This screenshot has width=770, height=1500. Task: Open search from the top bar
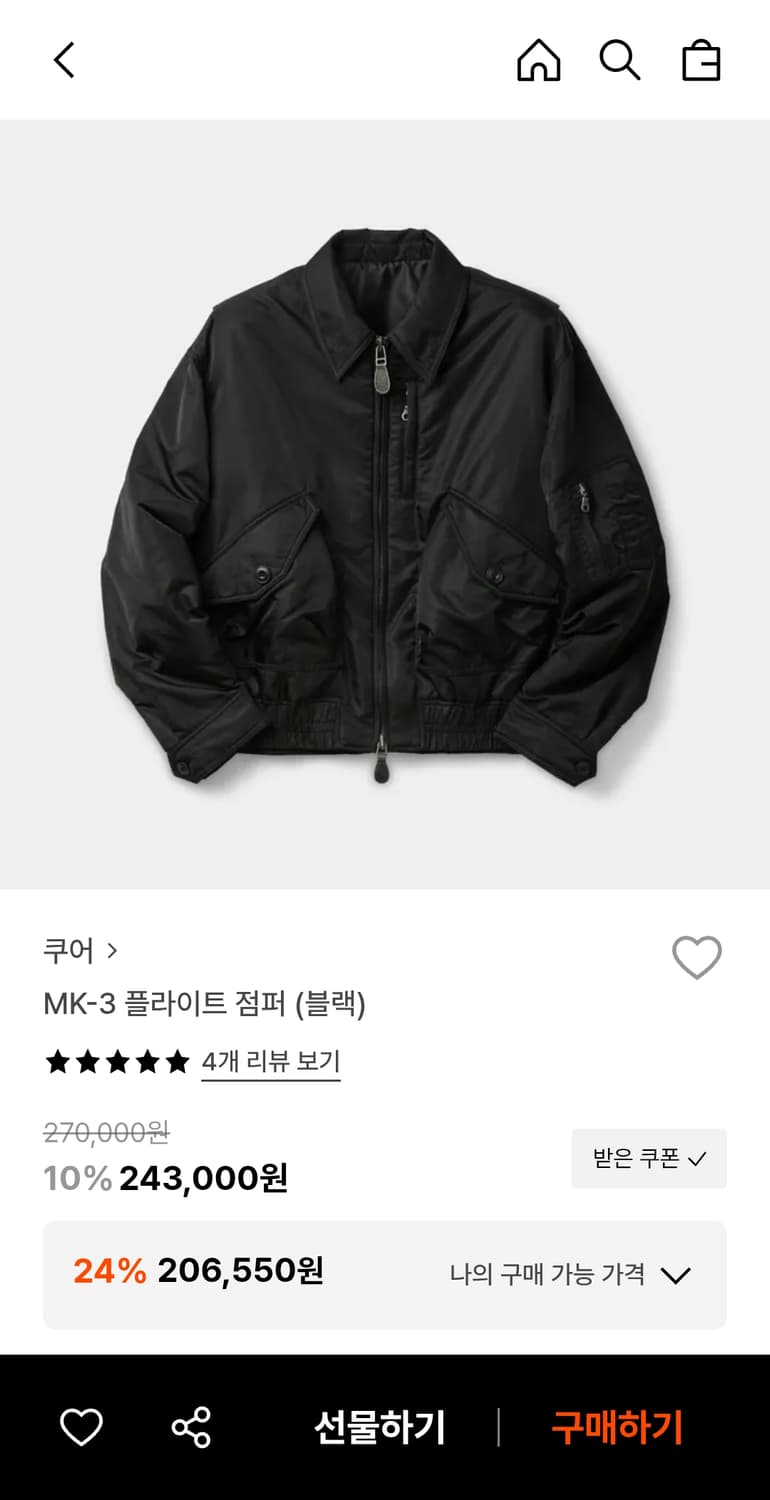coord(619,61)
